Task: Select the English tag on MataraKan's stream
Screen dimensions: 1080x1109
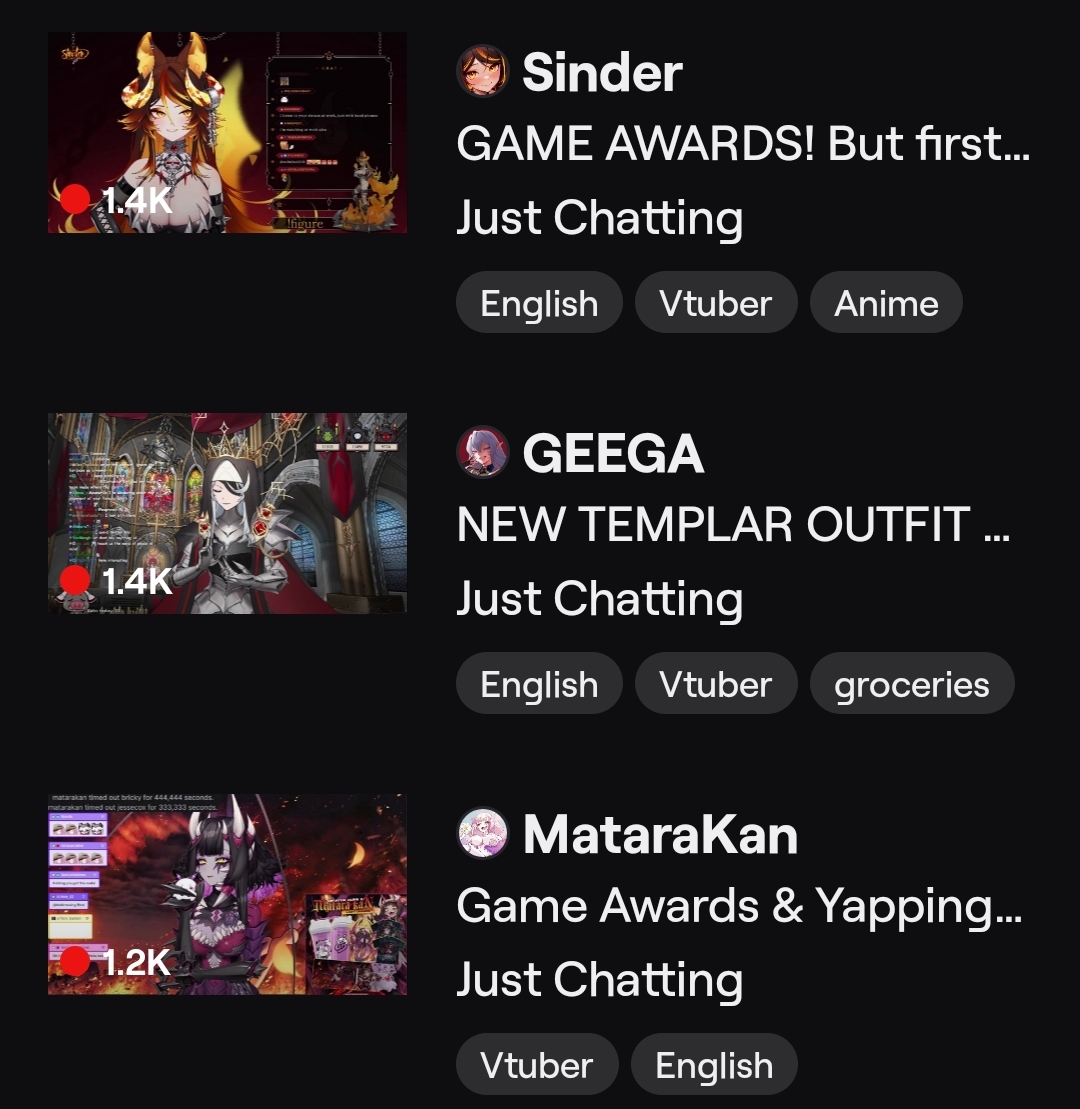Action: 714,1065
